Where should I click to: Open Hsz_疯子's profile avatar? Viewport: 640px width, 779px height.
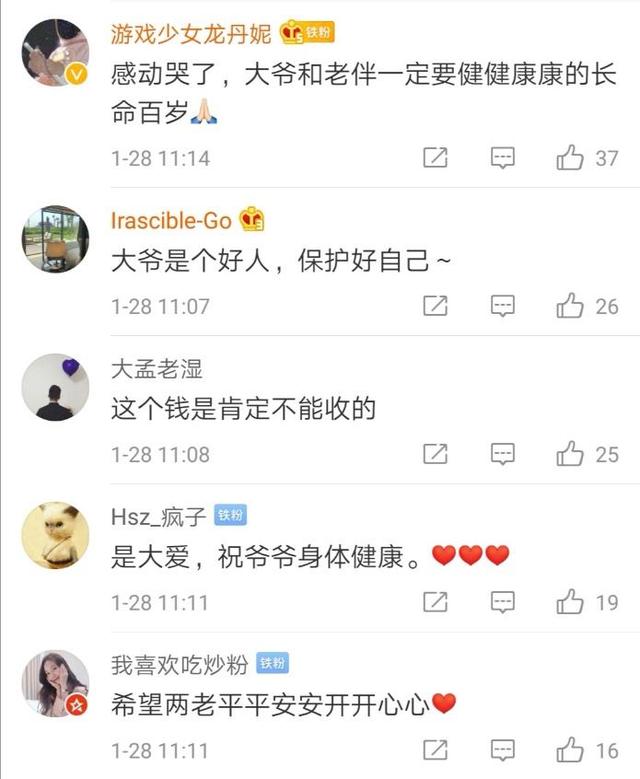[x=56, y=536]
